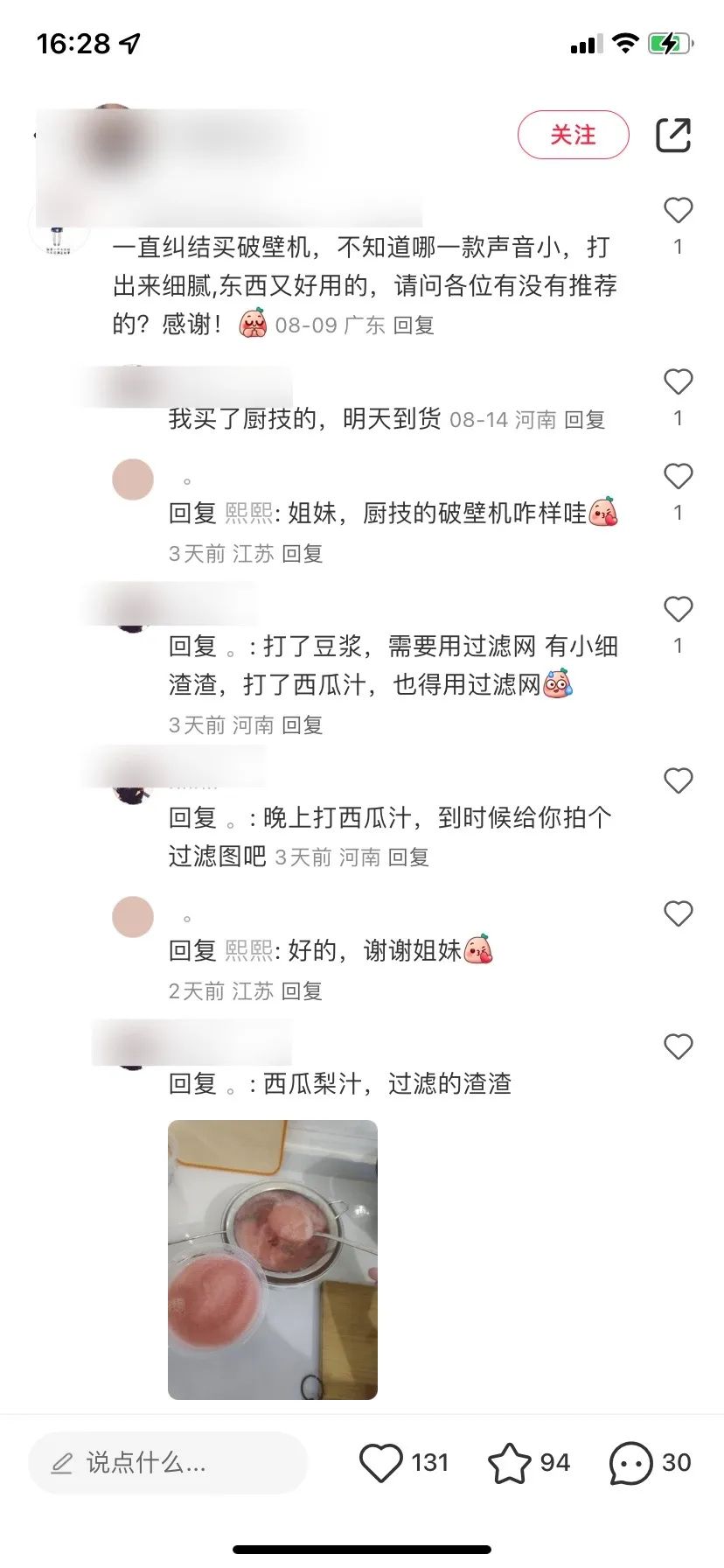Like the reply about 打了豆浆 needing 过滤网
The width and height of the screenshot is (724, 1568).
(678, 609)
